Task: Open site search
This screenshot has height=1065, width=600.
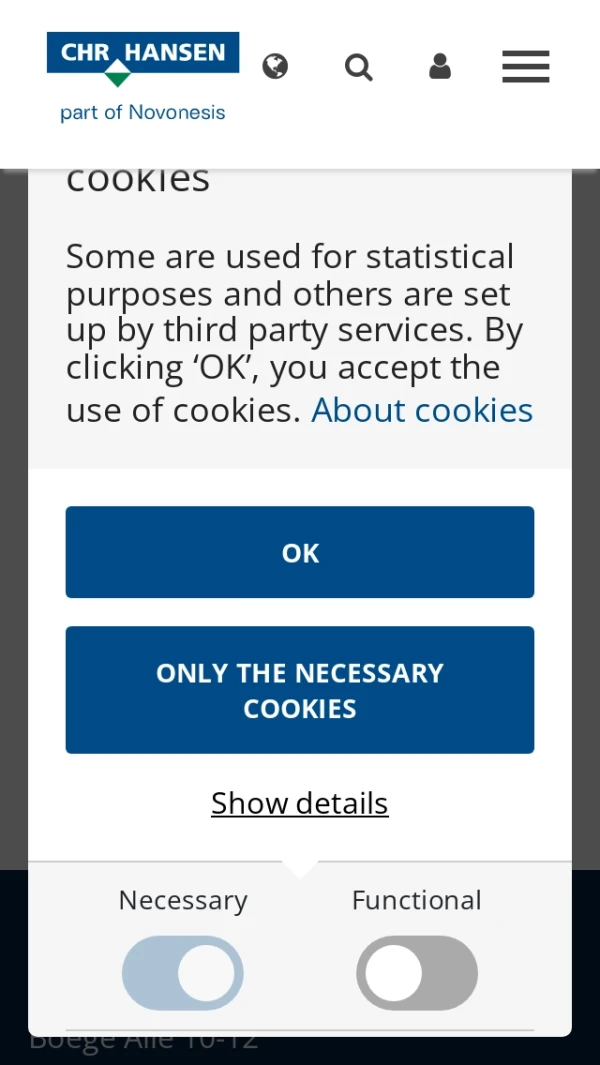Action: click(358, 67)
